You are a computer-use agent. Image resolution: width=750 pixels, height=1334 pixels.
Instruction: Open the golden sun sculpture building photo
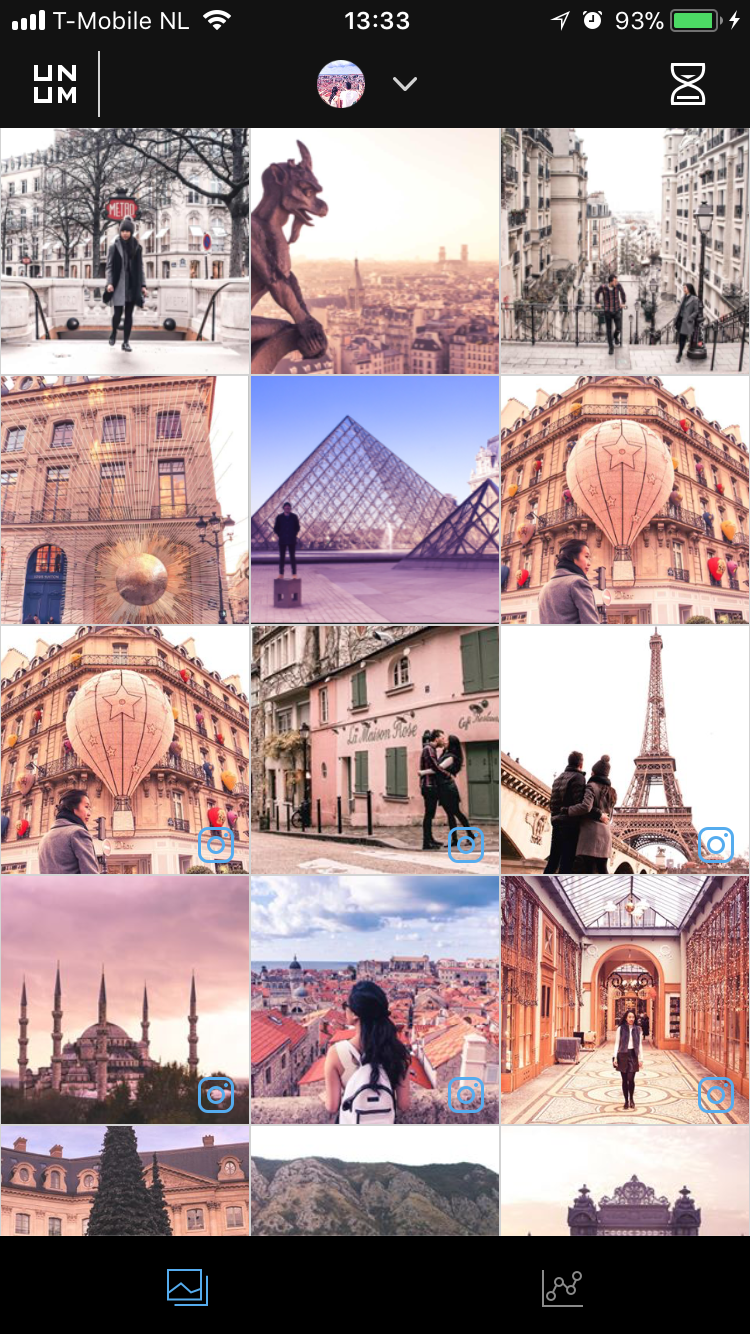coord(125,500)
